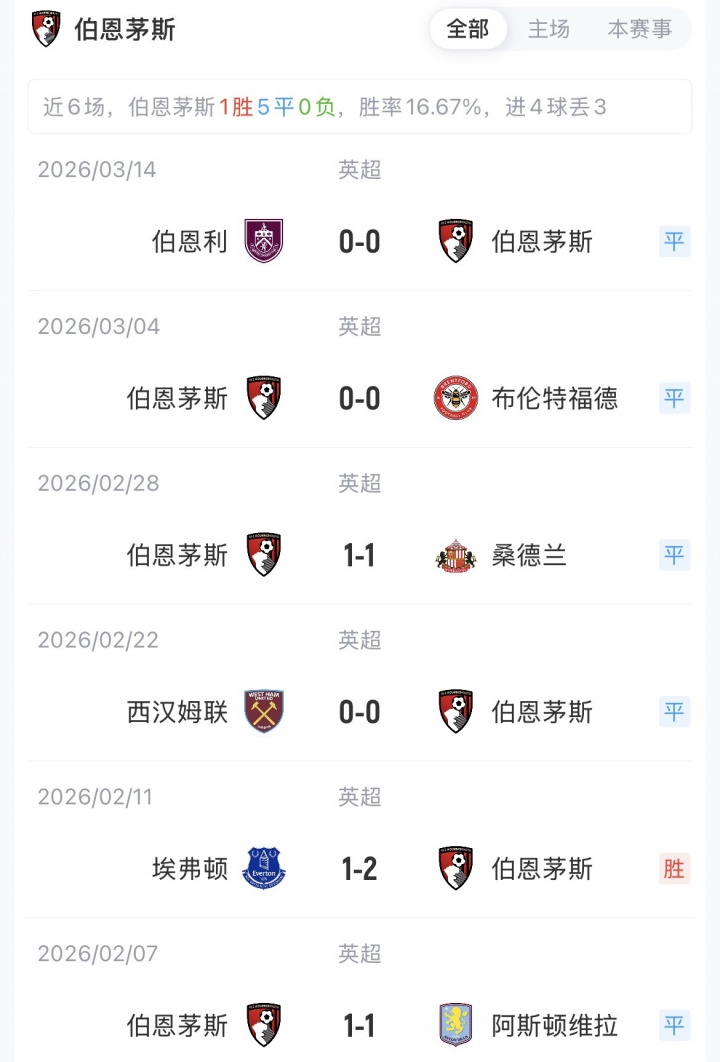Viewport: 720px width, 1062px height.
Task: Open the match against 阿斯顿维拉
Action: click(x=360, y=1025)
